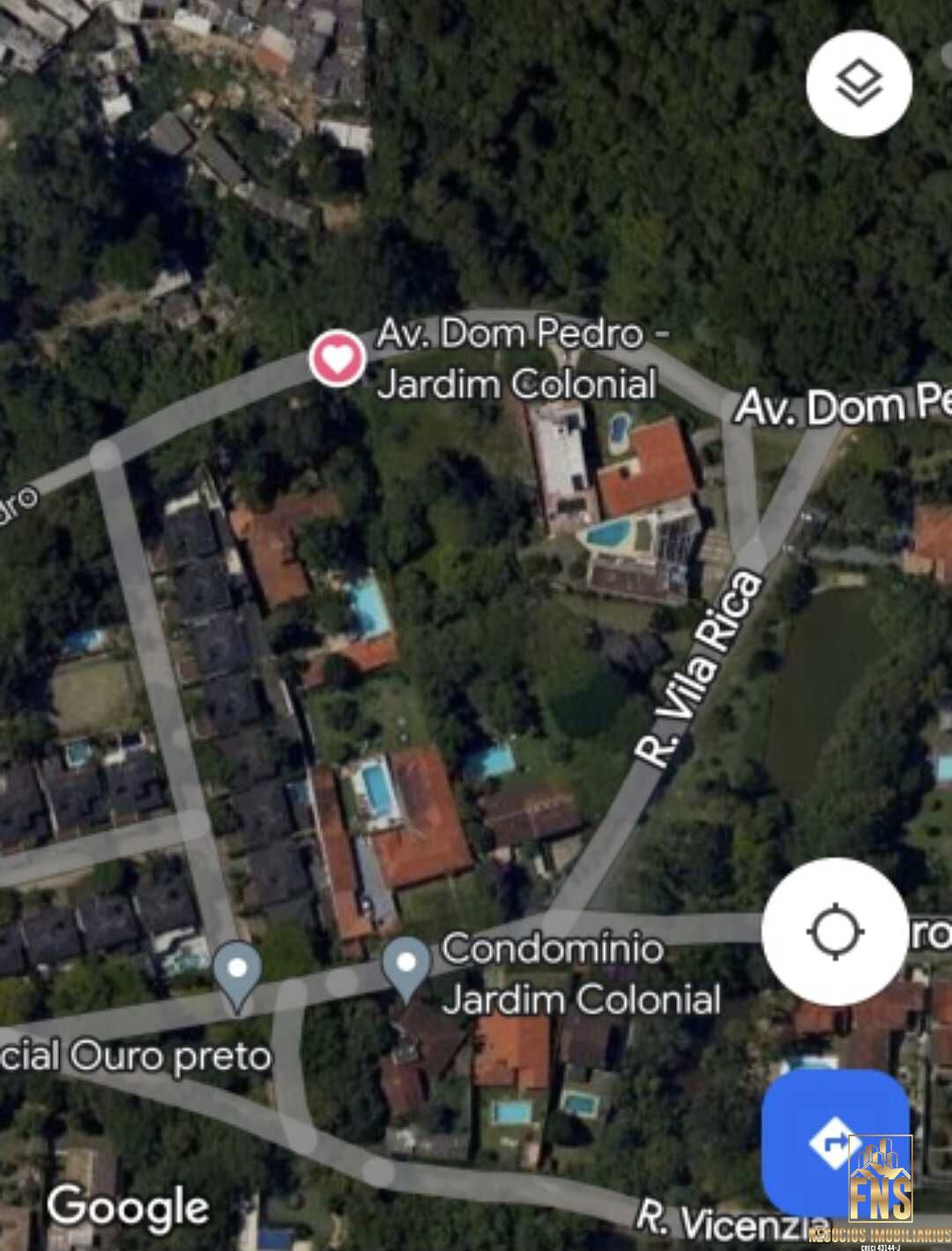Open directions with the blue arrow button
Viewport: 952px width, 1251px height.
(x=834, y=1142)
